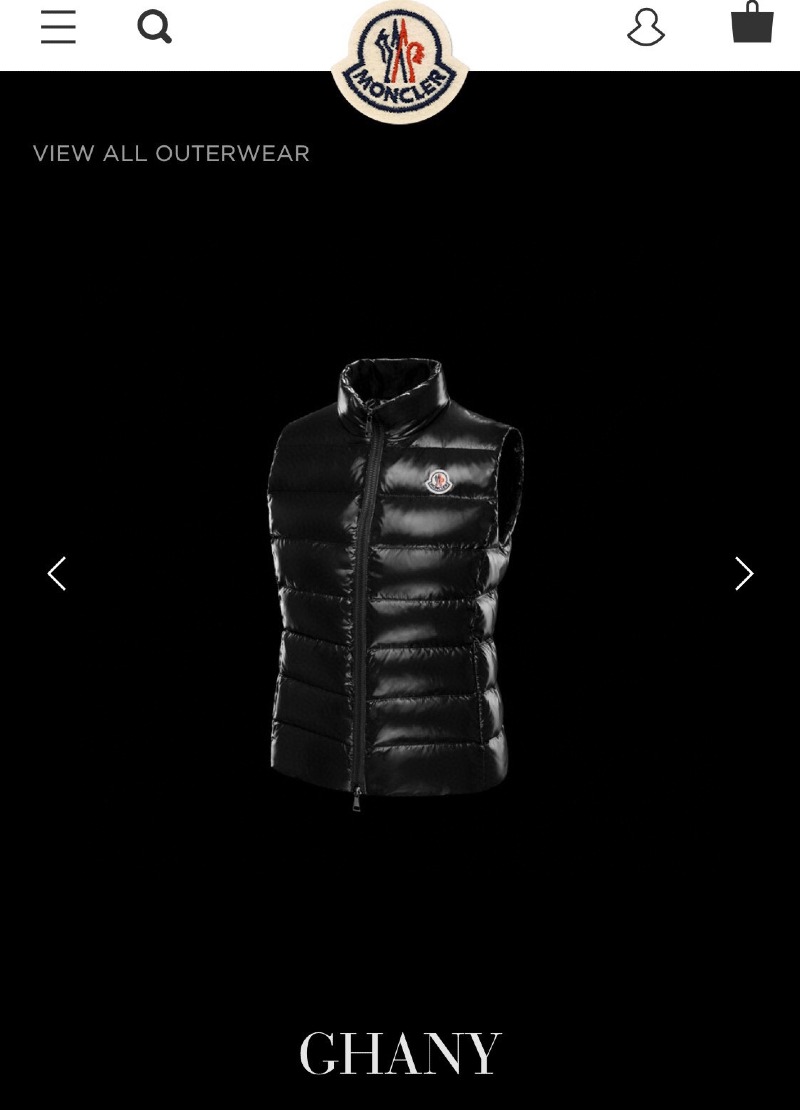Open the account profile icon
Image resolution: width=800 pixels, height=1110 pixels.
pos(646,27)
